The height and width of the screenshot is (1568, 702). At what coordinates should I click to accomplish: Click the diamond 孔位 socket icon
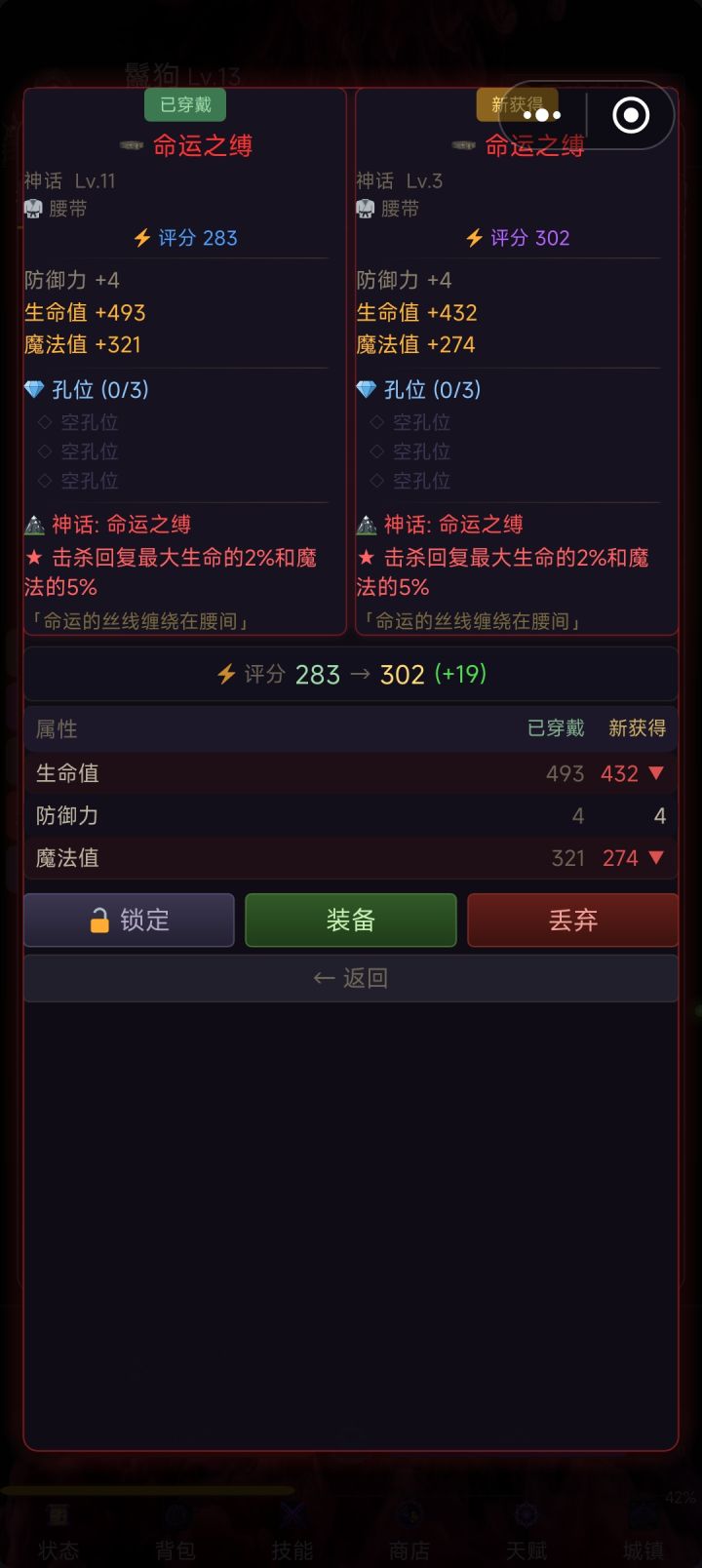click(33, 389)
